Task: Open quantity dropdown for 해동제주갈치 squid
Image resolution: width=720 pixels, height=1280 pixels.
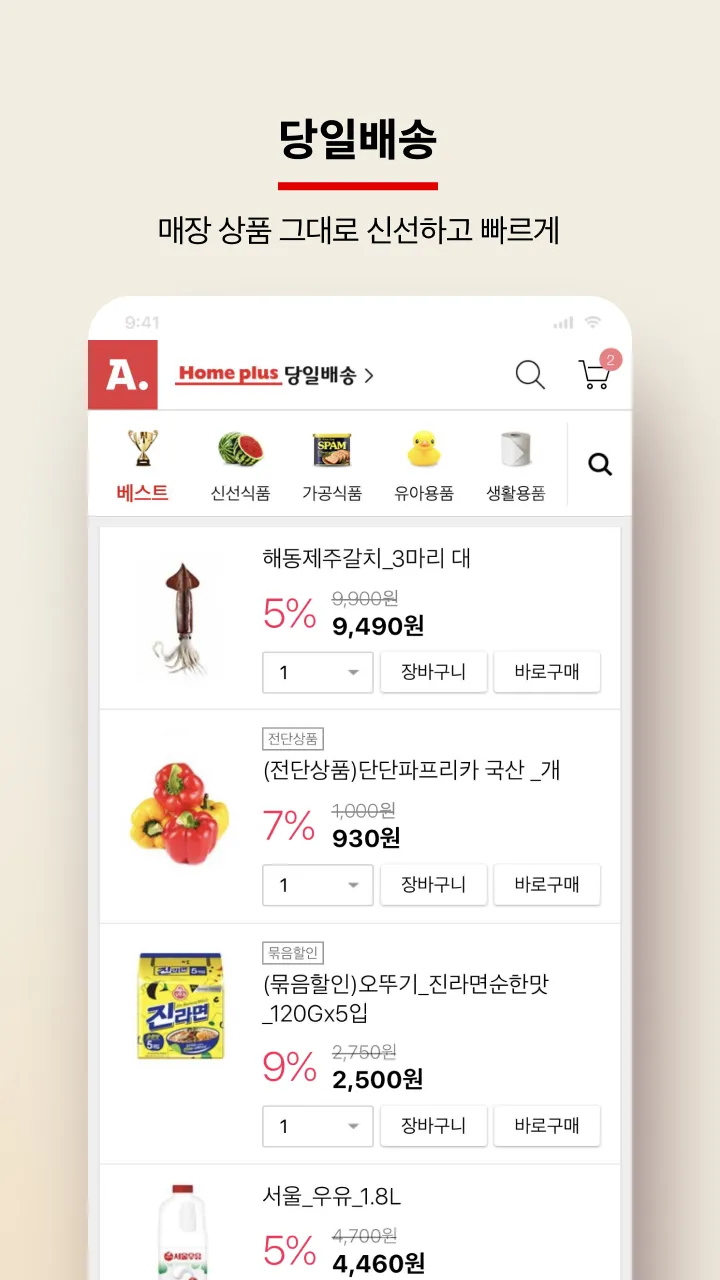Action: (317, 672)
